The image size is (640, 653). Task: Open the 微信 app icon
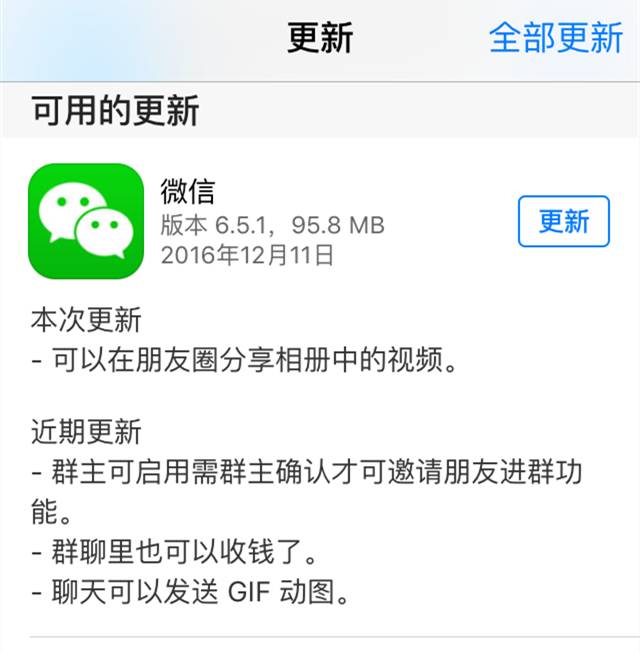click(x=86, y=221)
